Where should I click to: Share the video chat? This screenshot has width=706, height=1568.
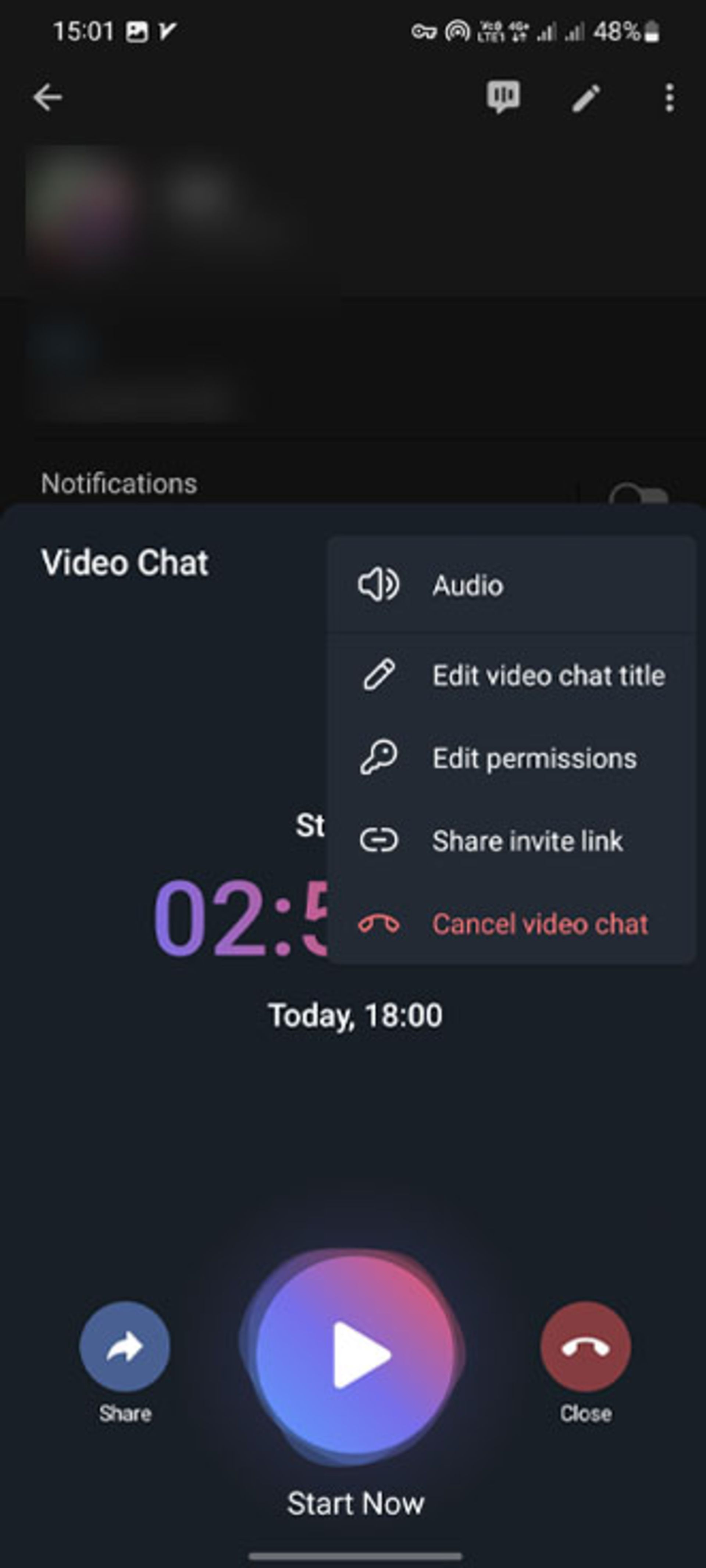tap(125, 1347)
